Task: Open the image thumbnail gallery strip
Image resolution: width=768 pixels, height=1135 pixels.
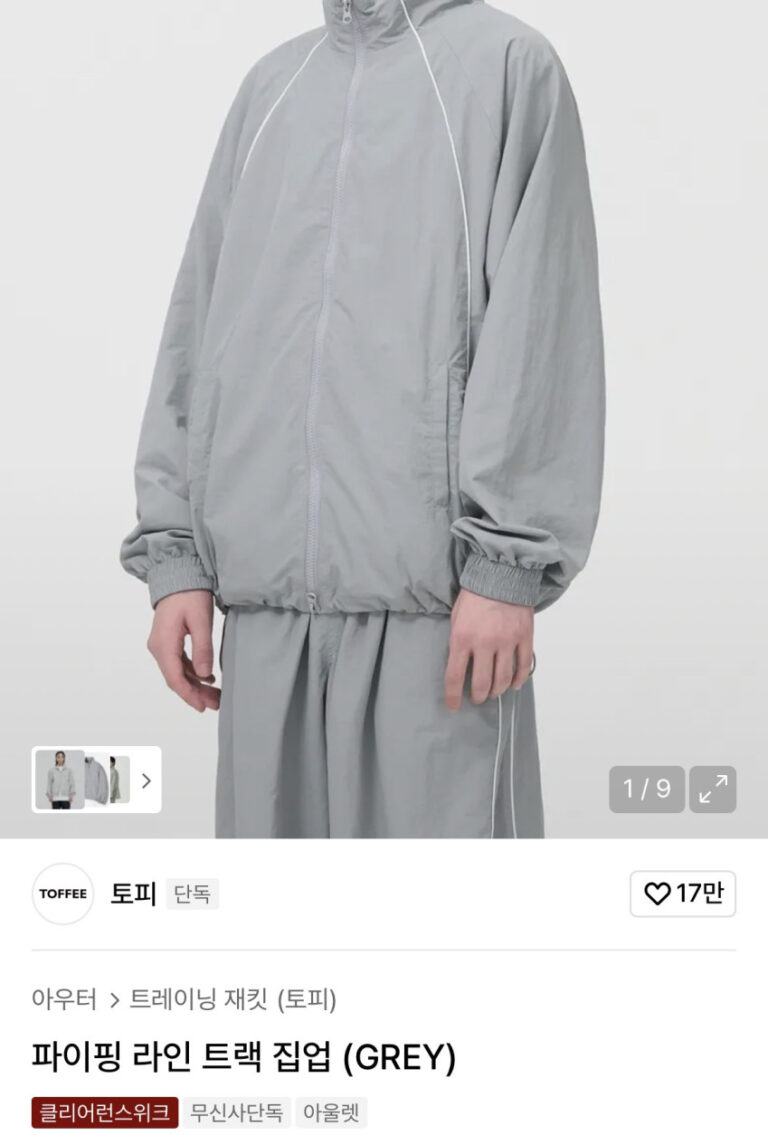Action: tap(96, 780)
